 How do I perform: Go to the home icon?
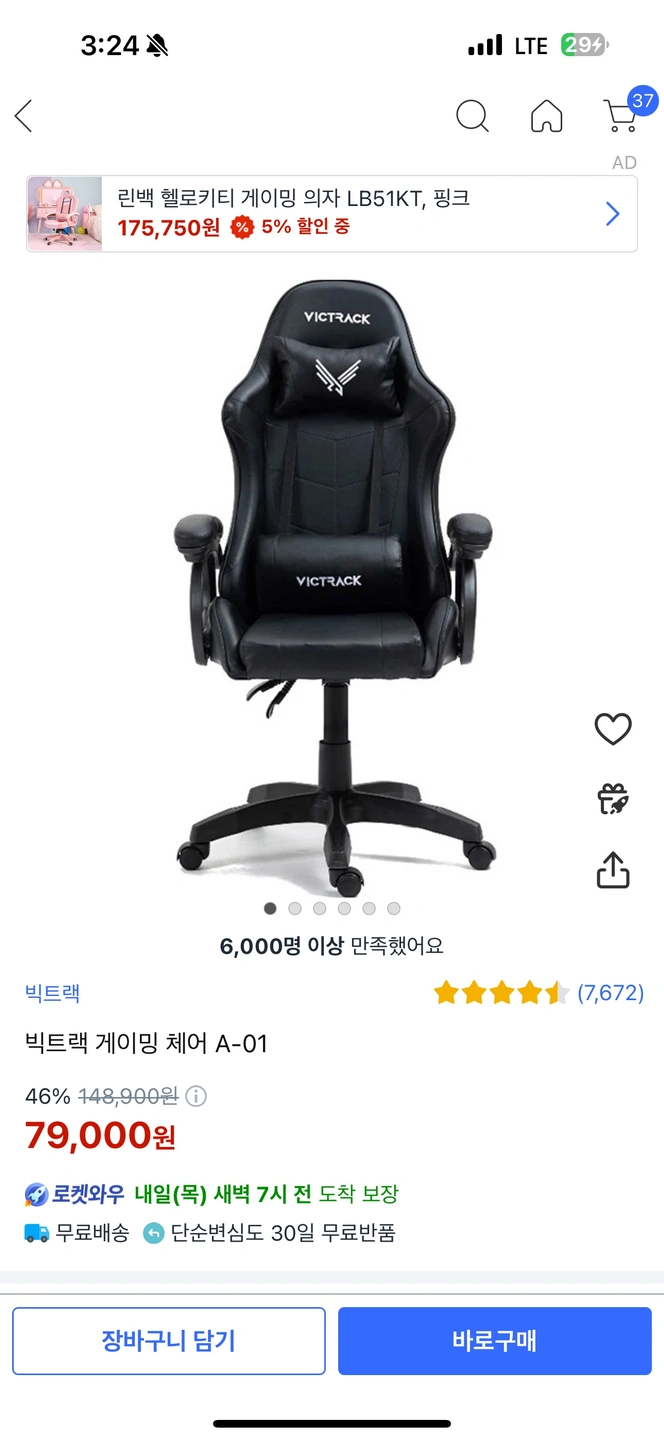tap(546, 116)
